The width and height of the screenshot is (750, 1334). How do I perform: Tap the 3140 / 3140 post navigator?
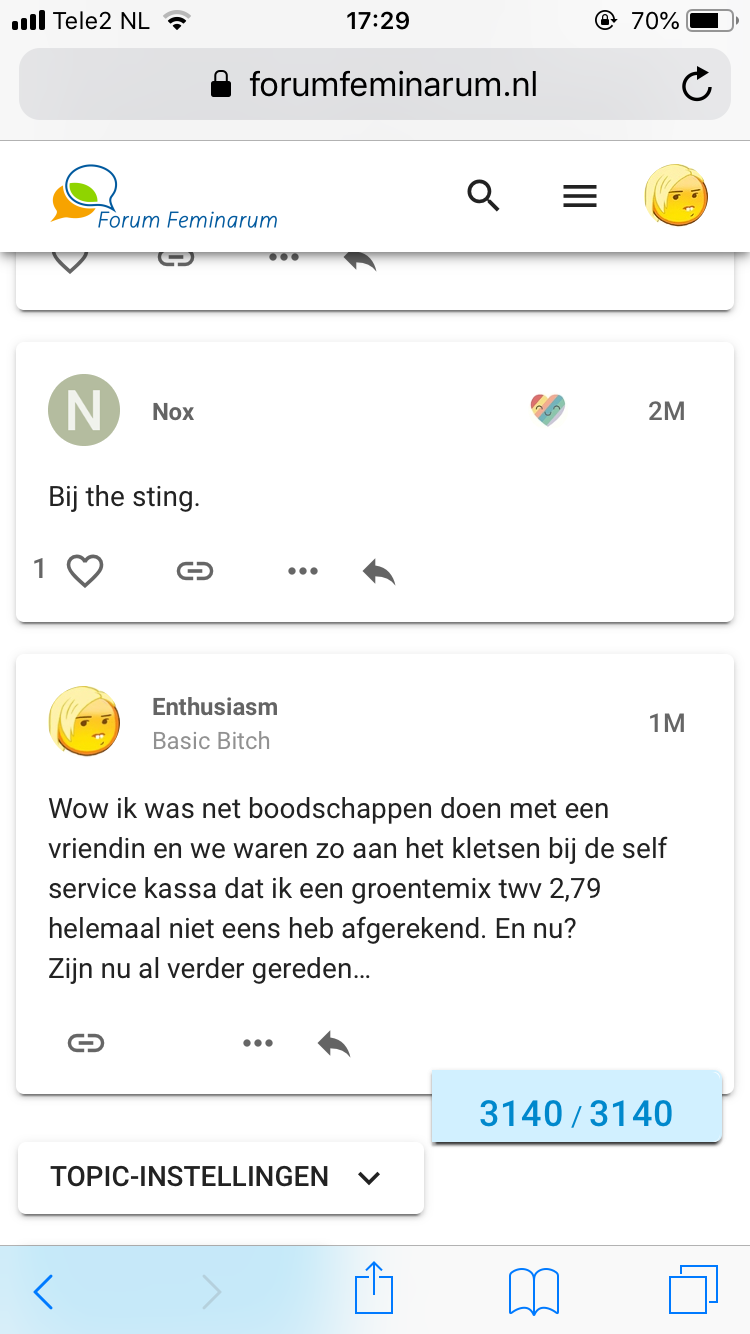click(576, 1113)
